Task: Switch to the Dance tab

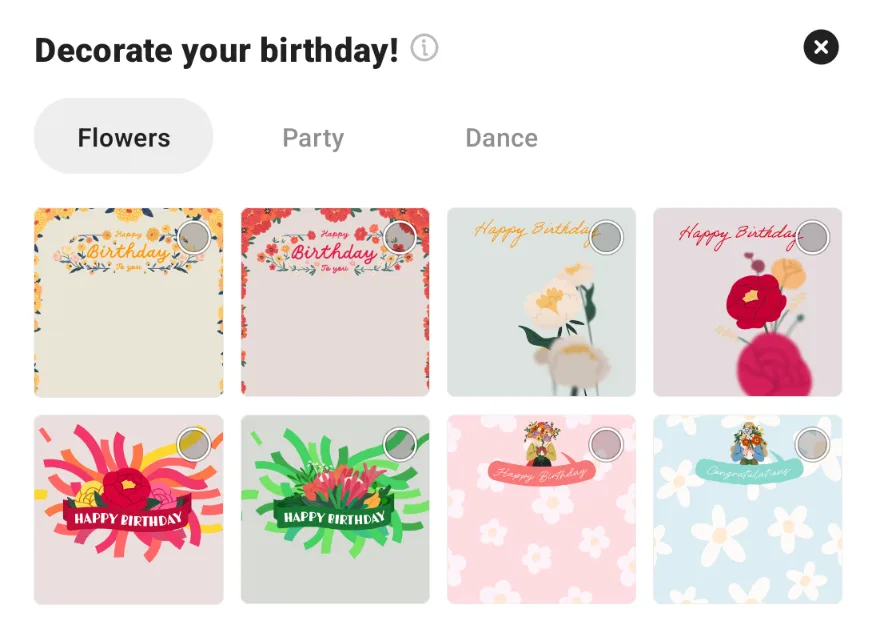Action: [501, 138]
